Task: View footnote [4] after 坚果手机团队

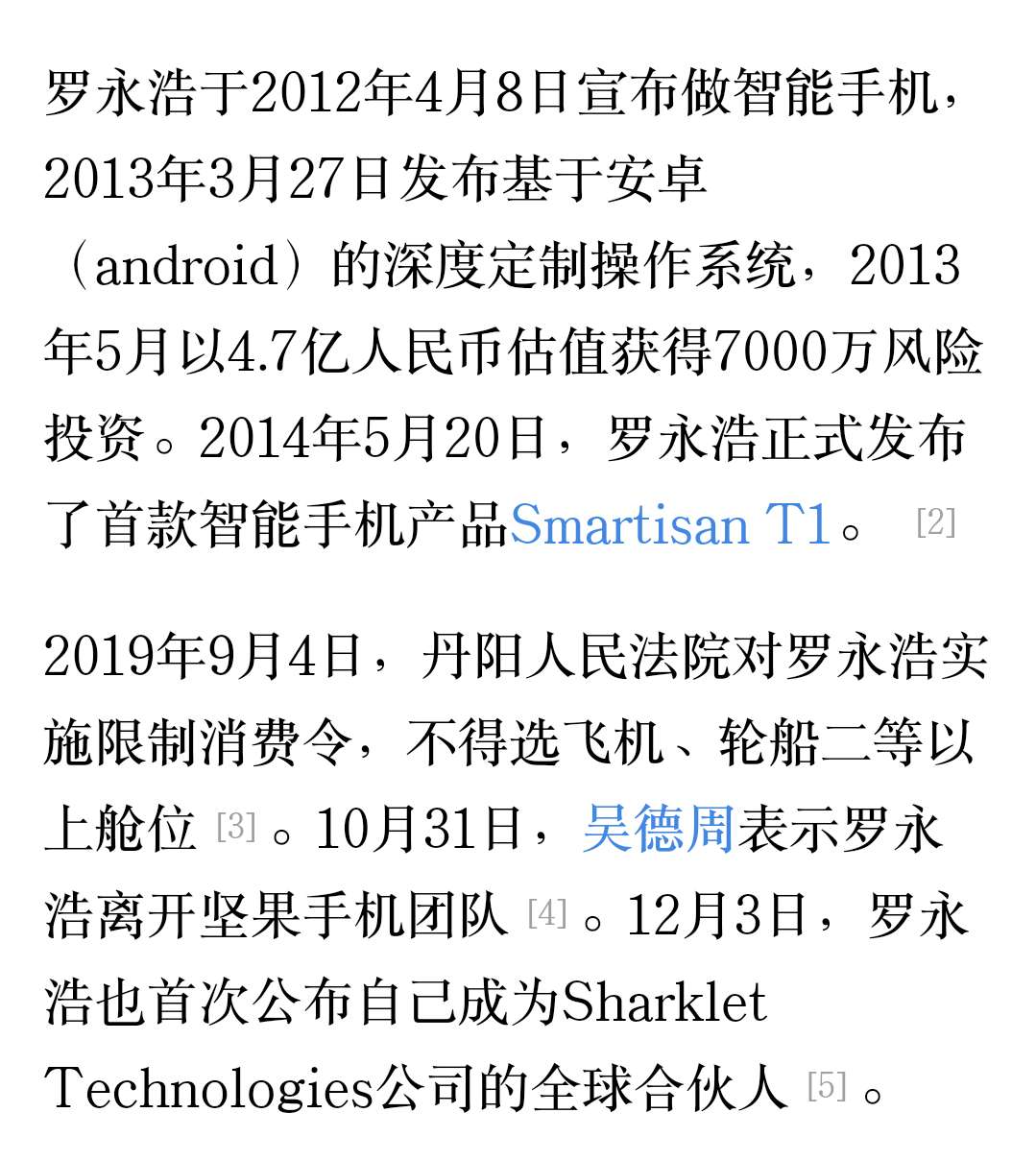Action: coord(547,912)
